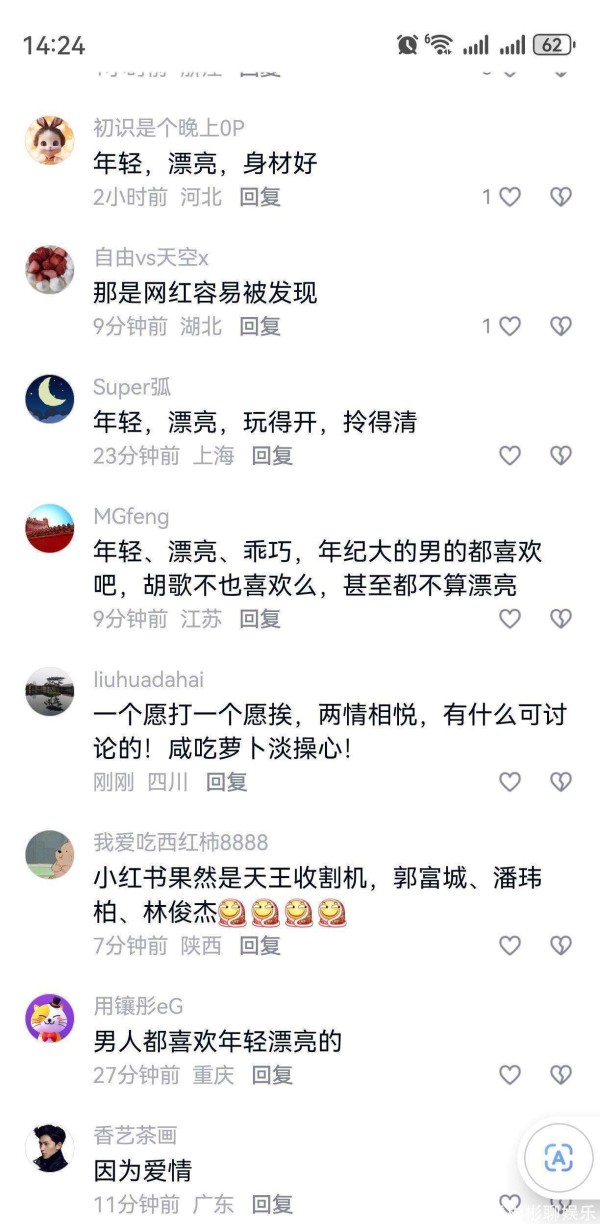Screen dimensions: 600x1224
Task: Reply to 香艺茶画's comment
Action: click(x=272, y=1204)
